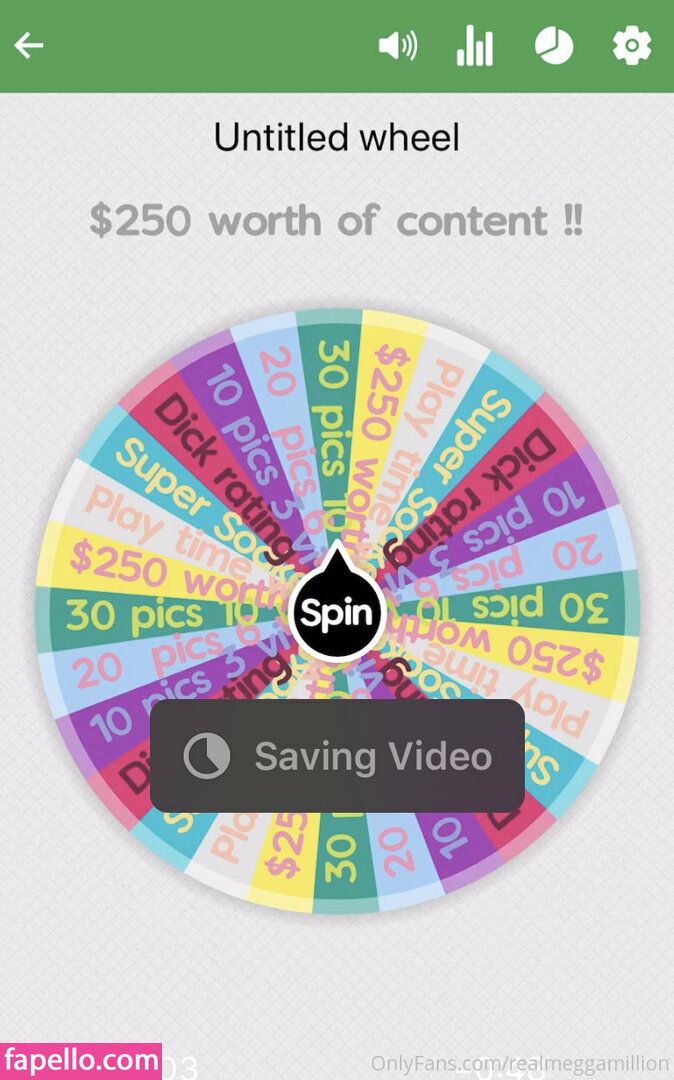Viewport: 674px width, 1080px height.
Task: Toggle the wheel sound speaker icon
Action: pyautogui.click(x=397, y=46)
